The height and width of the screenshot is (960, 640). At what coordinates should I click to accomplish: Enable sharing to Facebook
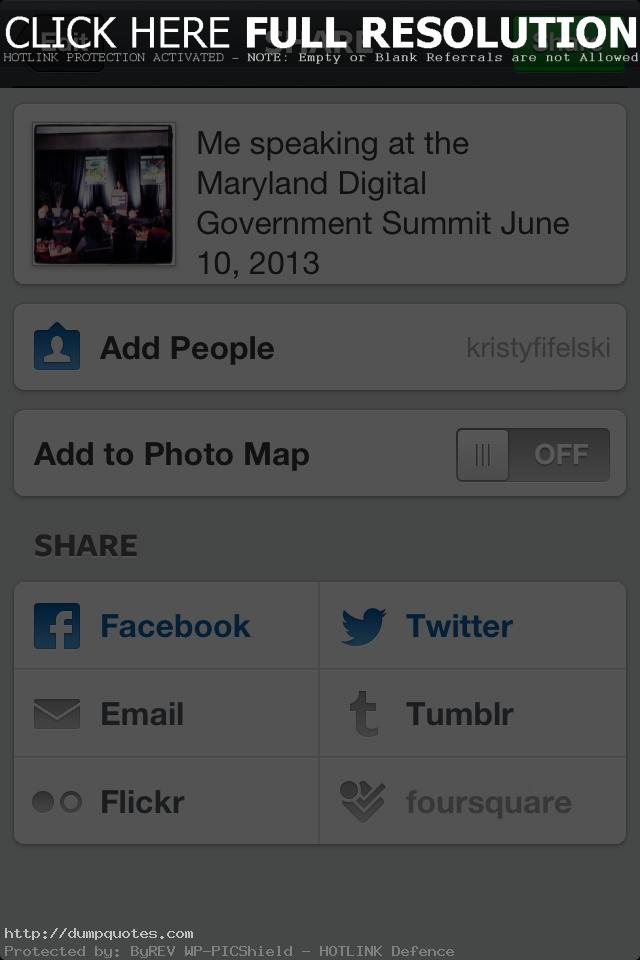[x=166, y=626]
